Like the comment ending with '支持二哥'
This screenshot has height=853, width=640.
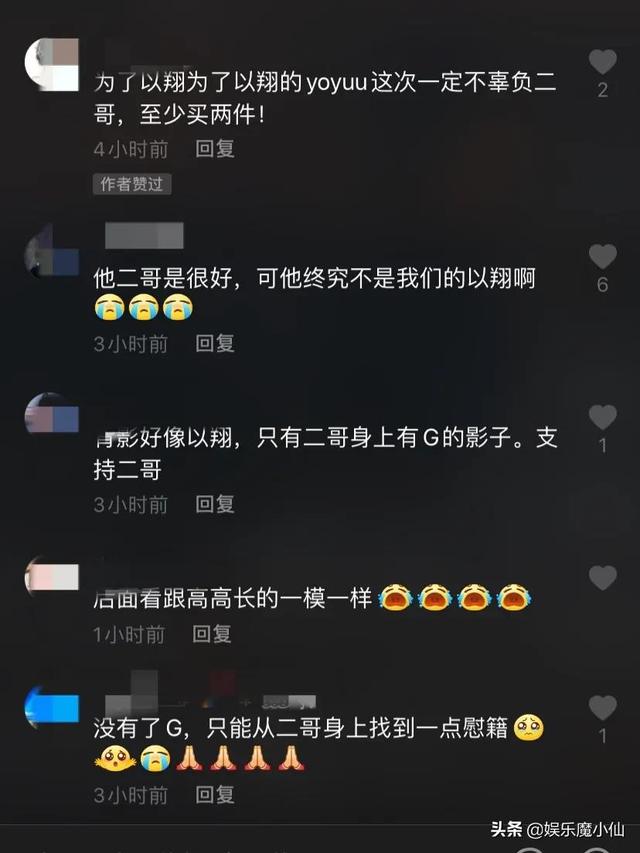tap(602, 417)
